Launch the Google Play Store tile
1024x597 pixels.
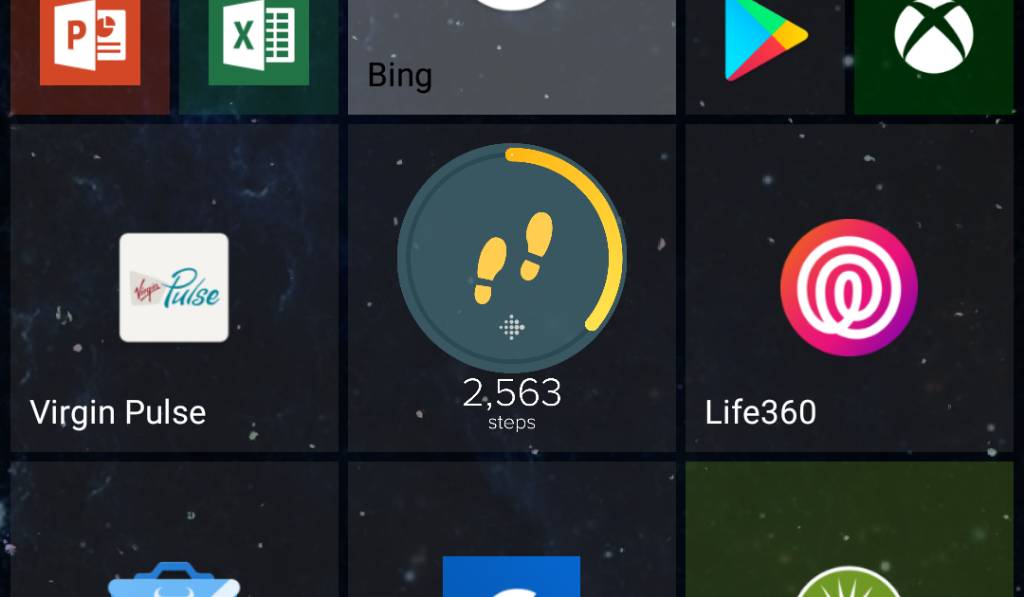[765, 40]
